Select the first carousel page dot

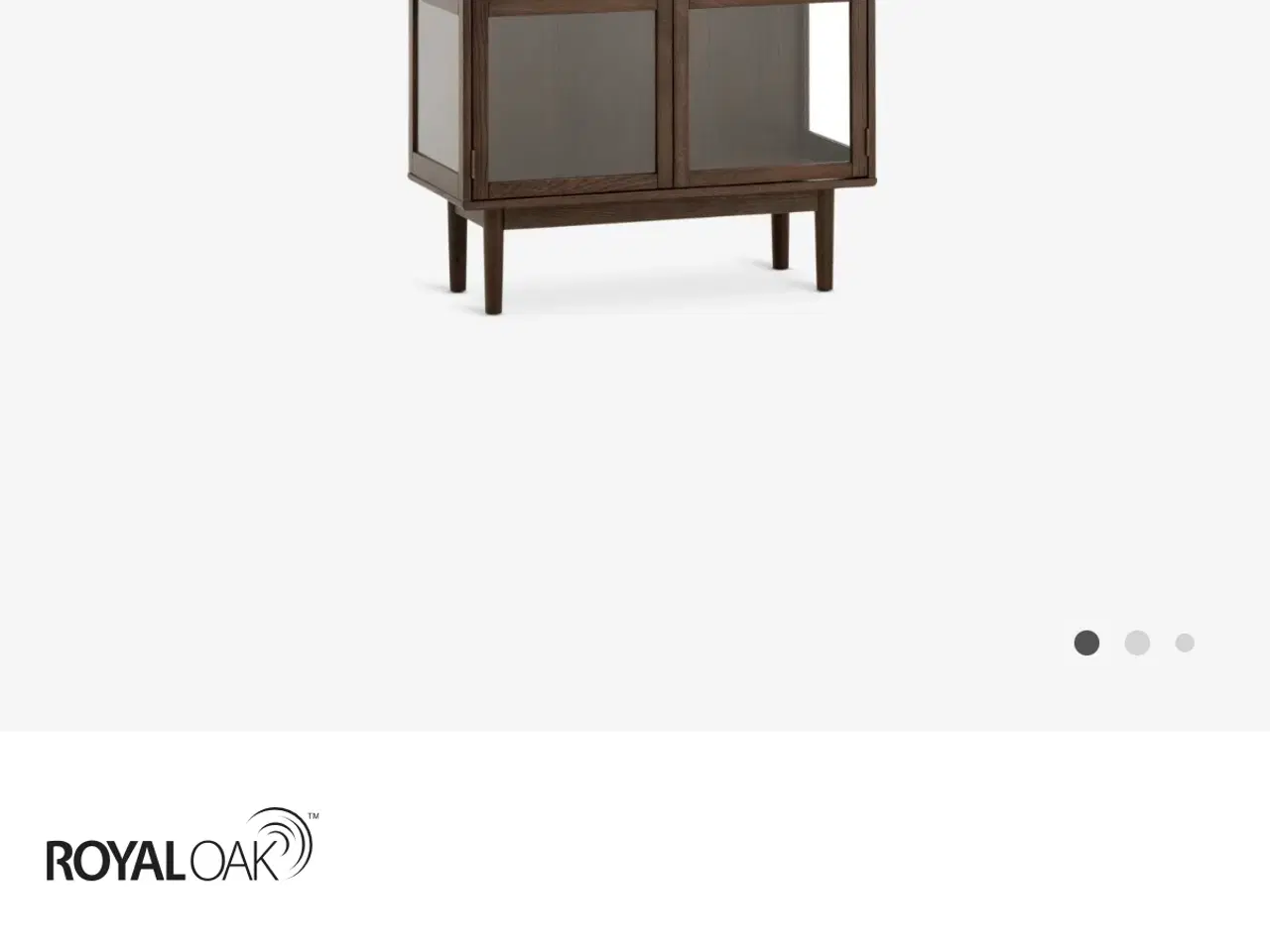(1086, 643)
